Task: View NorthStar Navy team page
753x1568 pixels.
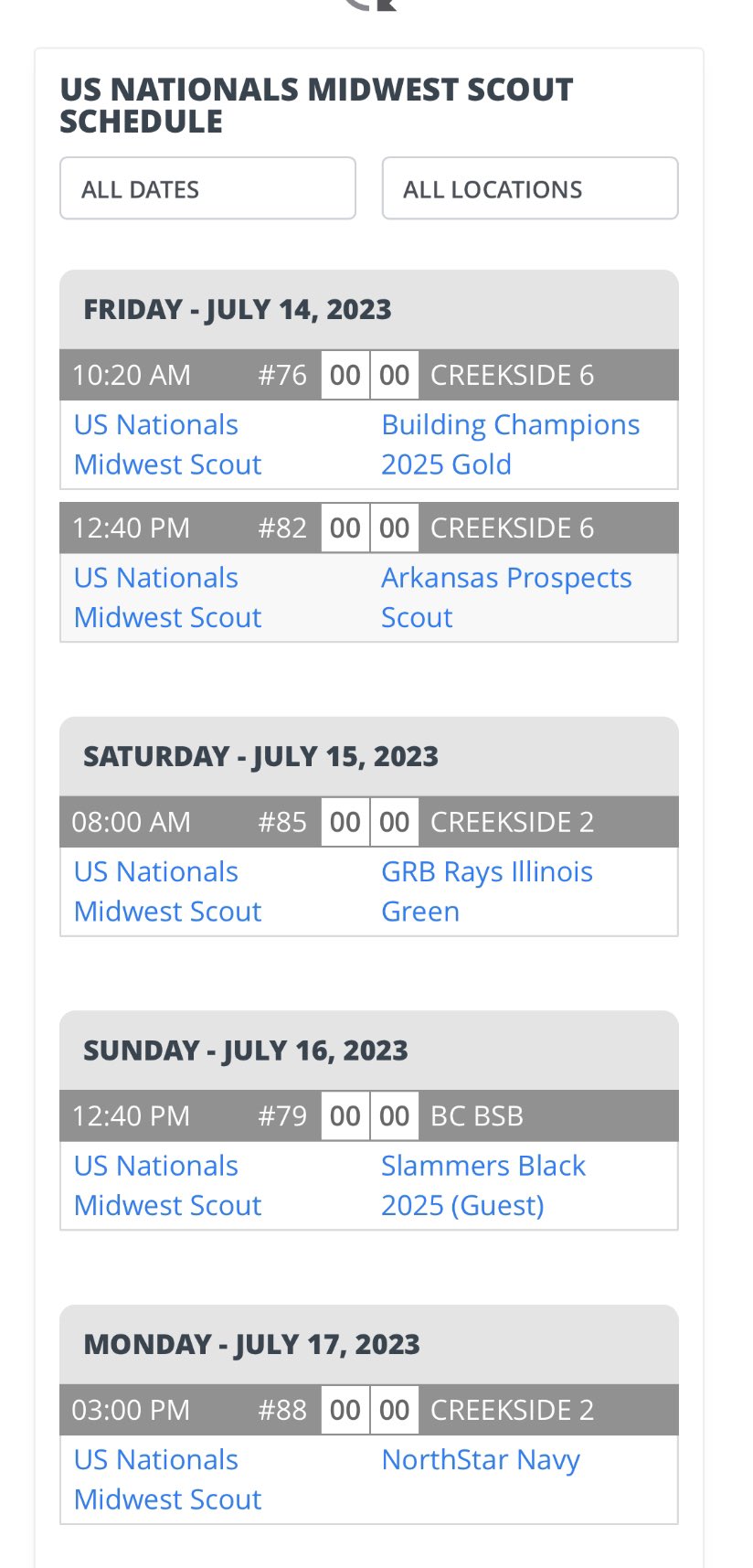Action: (x=481, y=1460)
